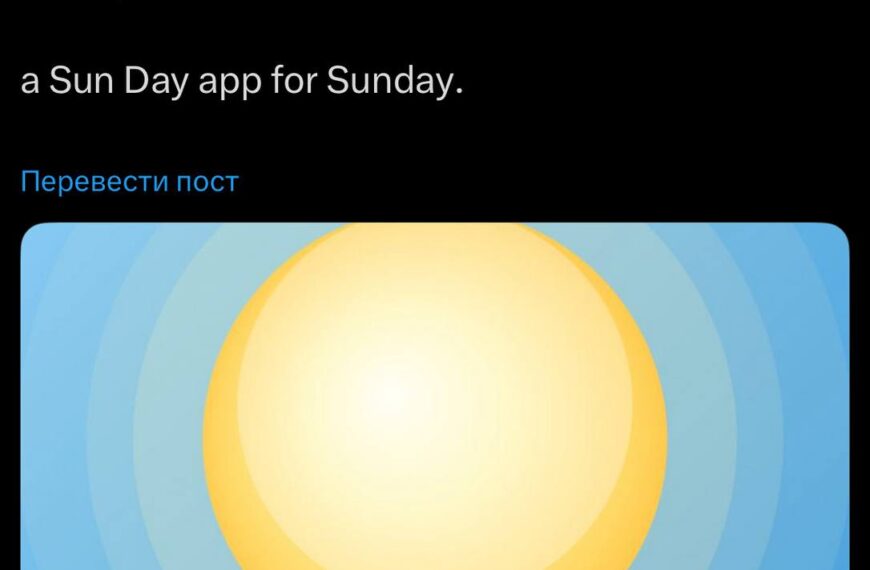
Task: Tap the Перевести пост translate link
Action: 130,182
